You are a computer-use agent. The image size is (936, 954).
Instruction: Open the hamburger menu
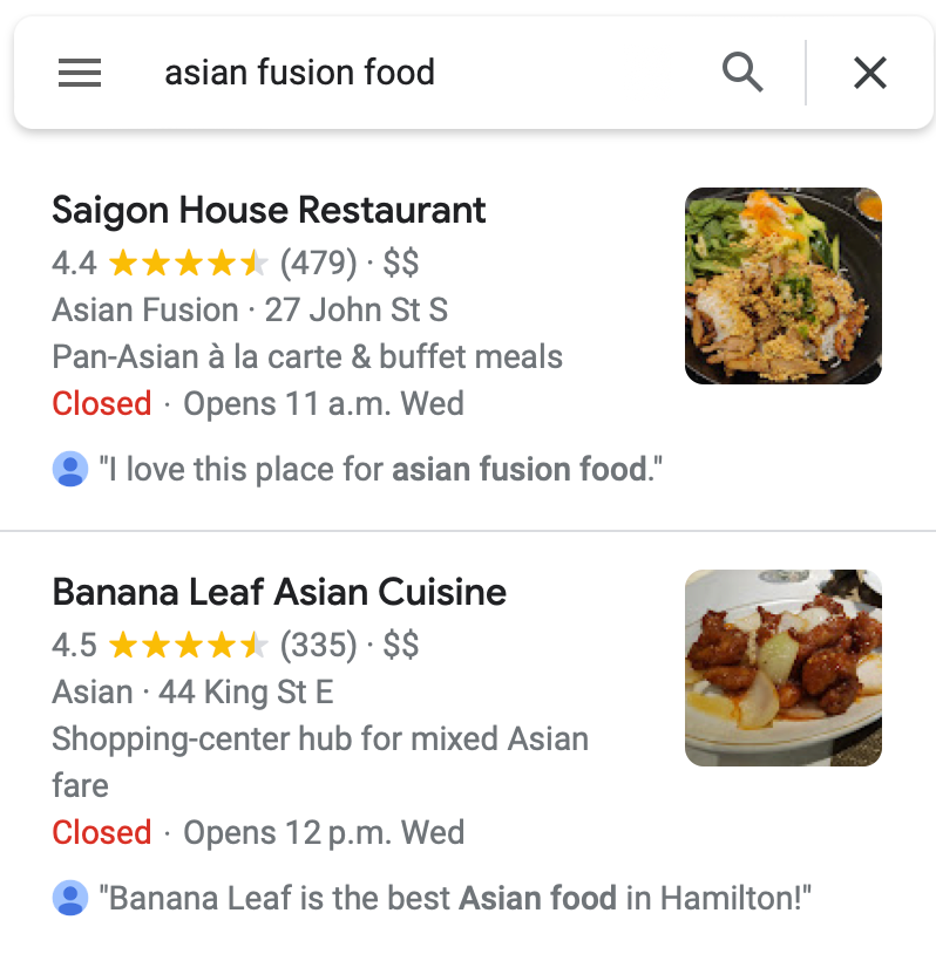[80, 73]
